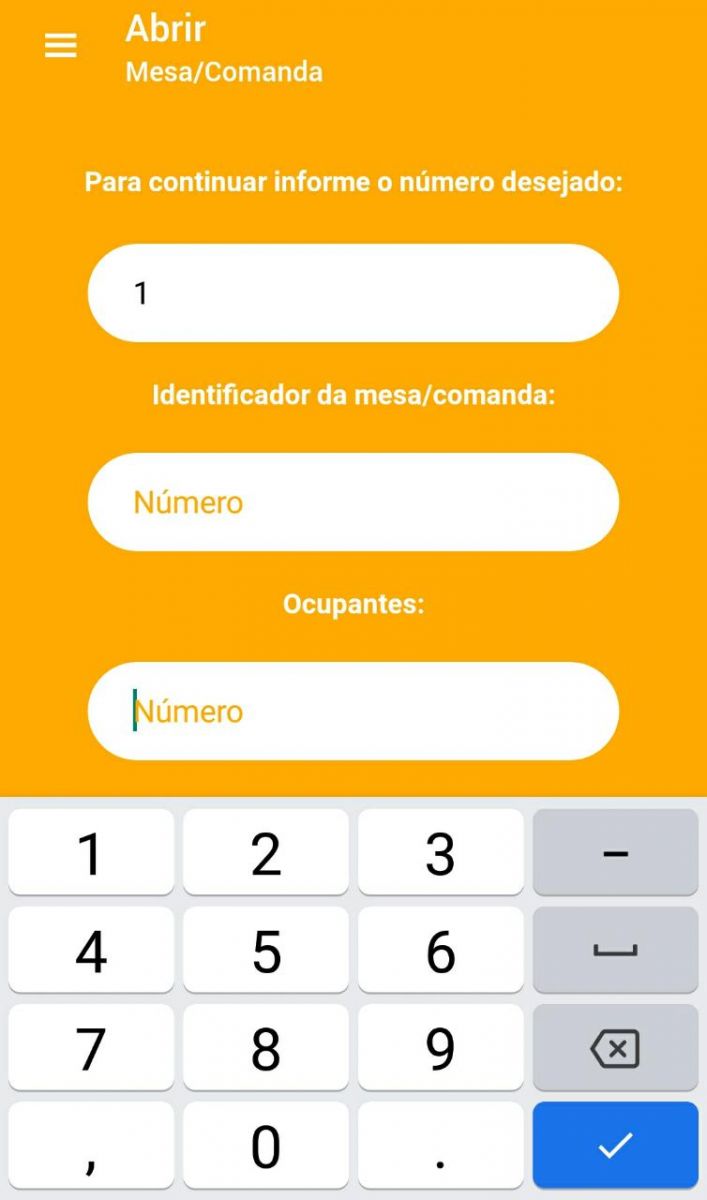Tap the 0 key on the keypad
707x1200 pixels.
click(266, 1146)
